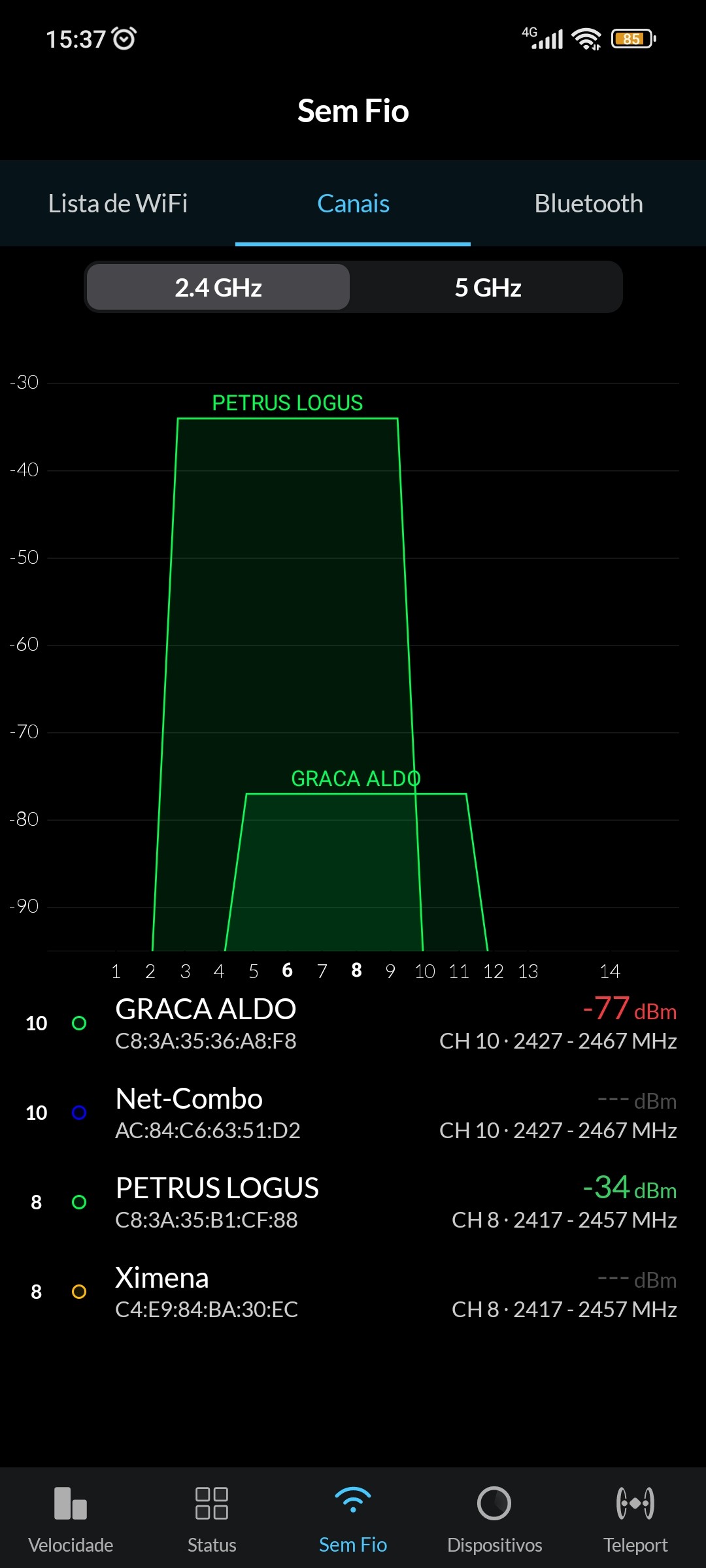Open the Teleport tab
This screenshot has width=706, height=1568.
(x=635, y=1517)
